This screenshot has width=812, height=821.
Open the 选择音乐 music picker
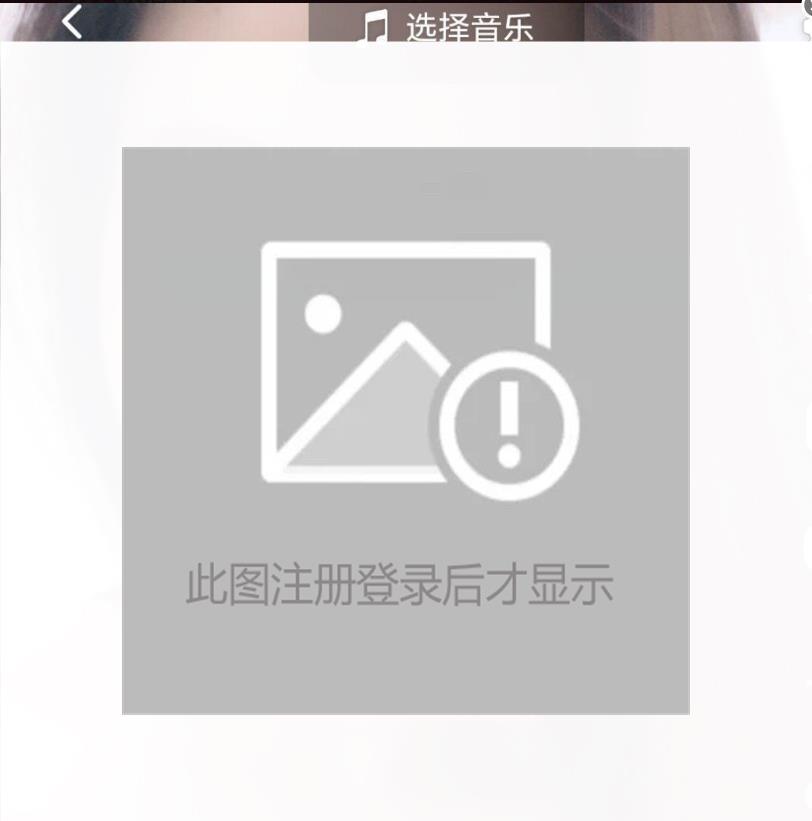[x=447, y=25]
